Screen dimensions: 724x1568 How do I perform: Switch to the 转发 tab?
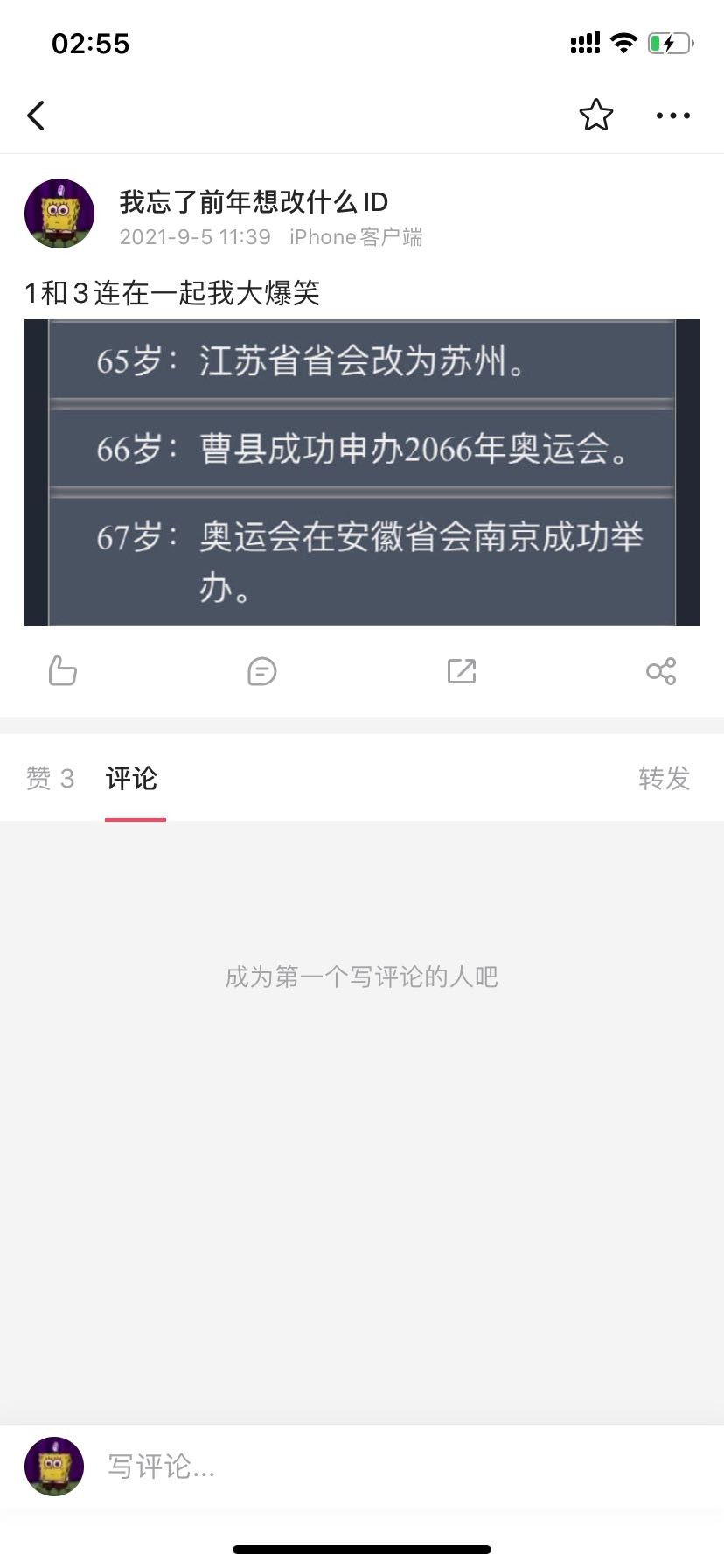point(664,778)
